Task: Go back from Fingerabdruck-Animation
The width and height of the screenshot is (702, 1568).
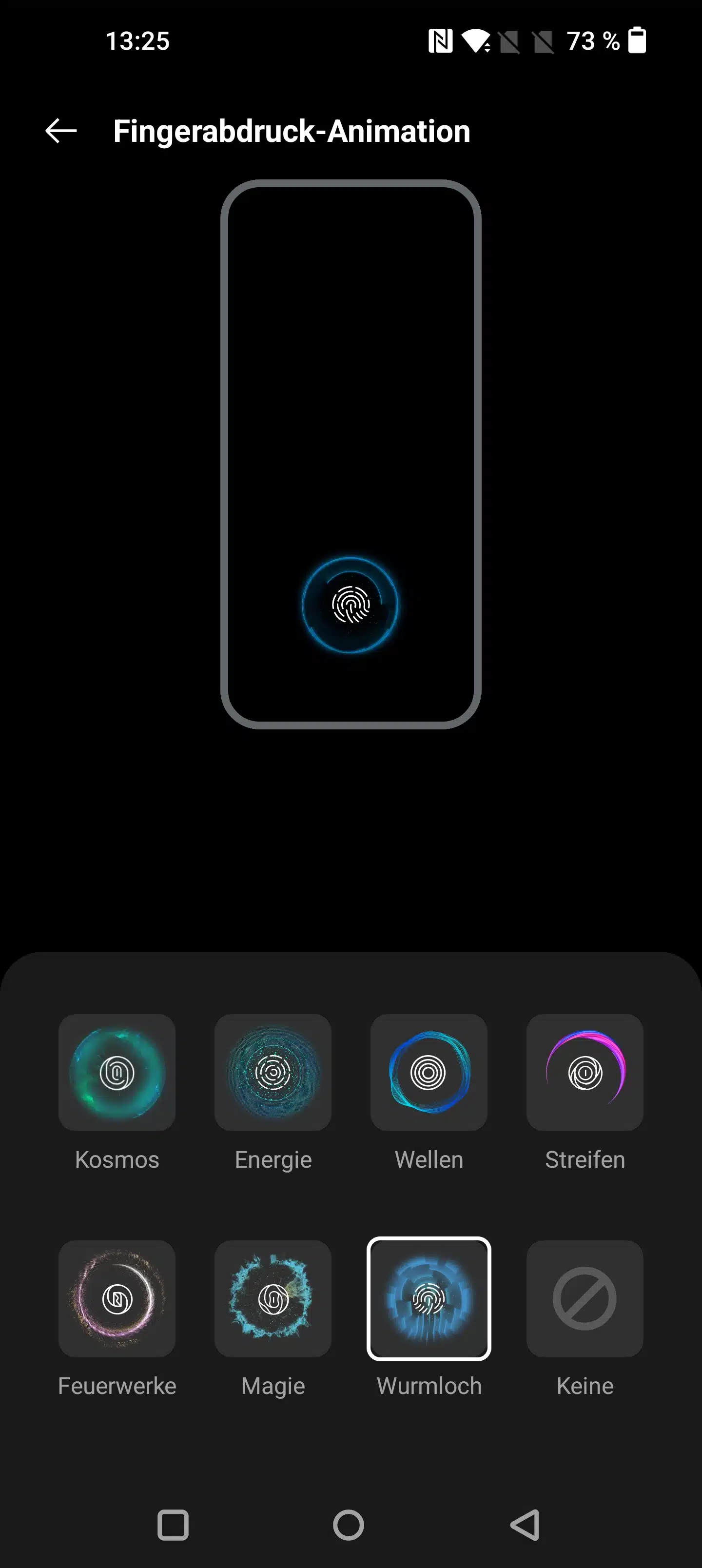Action: [61, 131]
